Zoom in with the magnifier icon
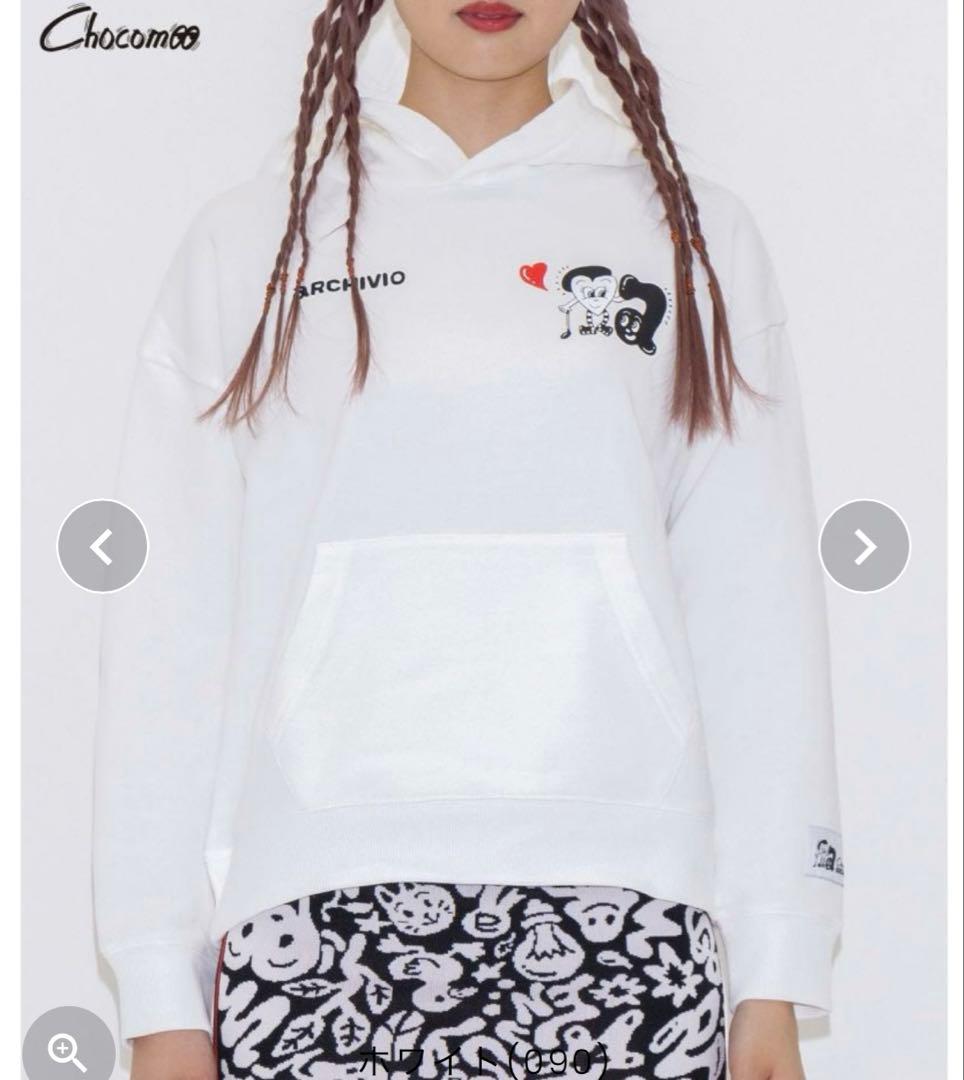964x1080 pixels. pos(67,1049)
